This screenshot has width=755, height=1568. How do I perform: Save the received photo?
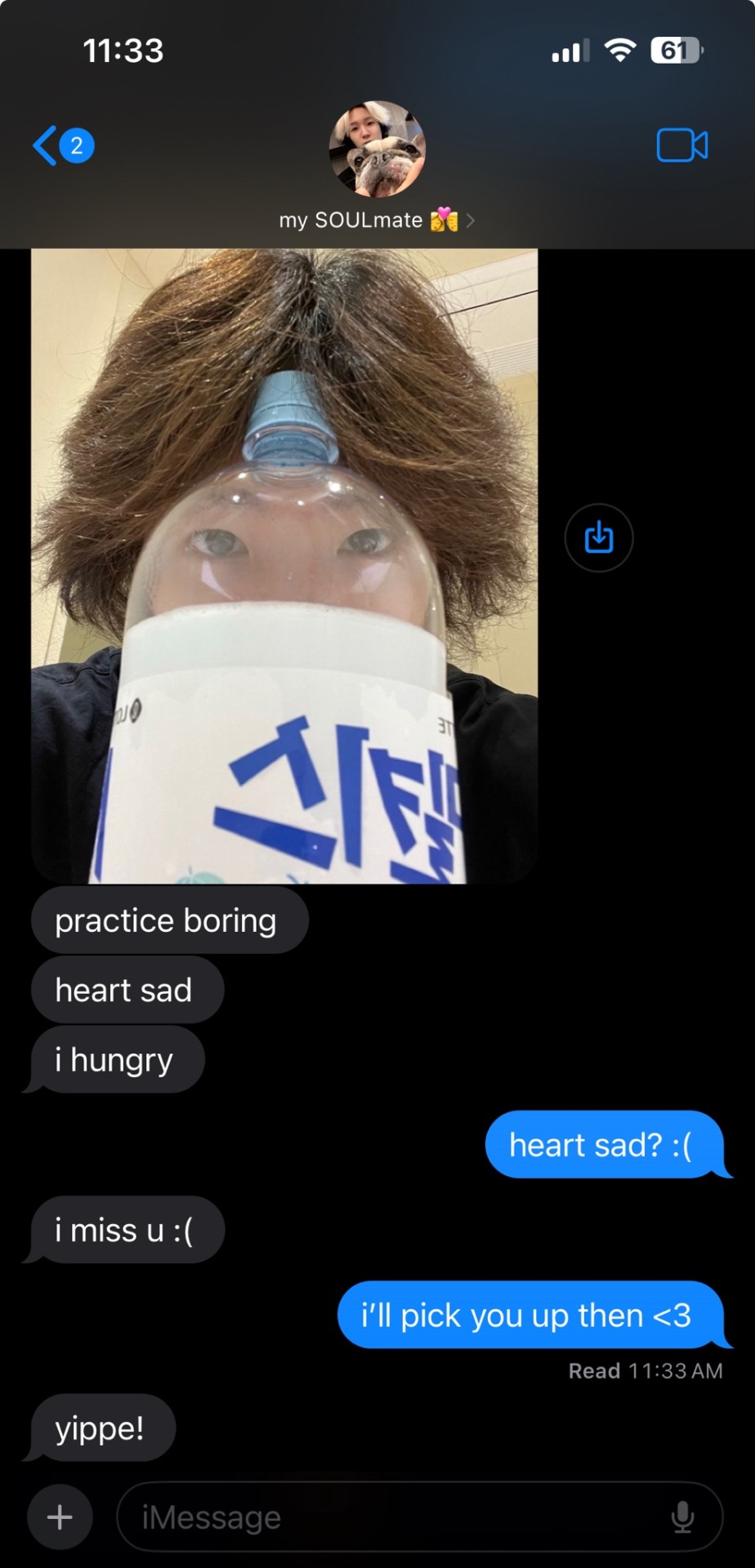[599, 538]
